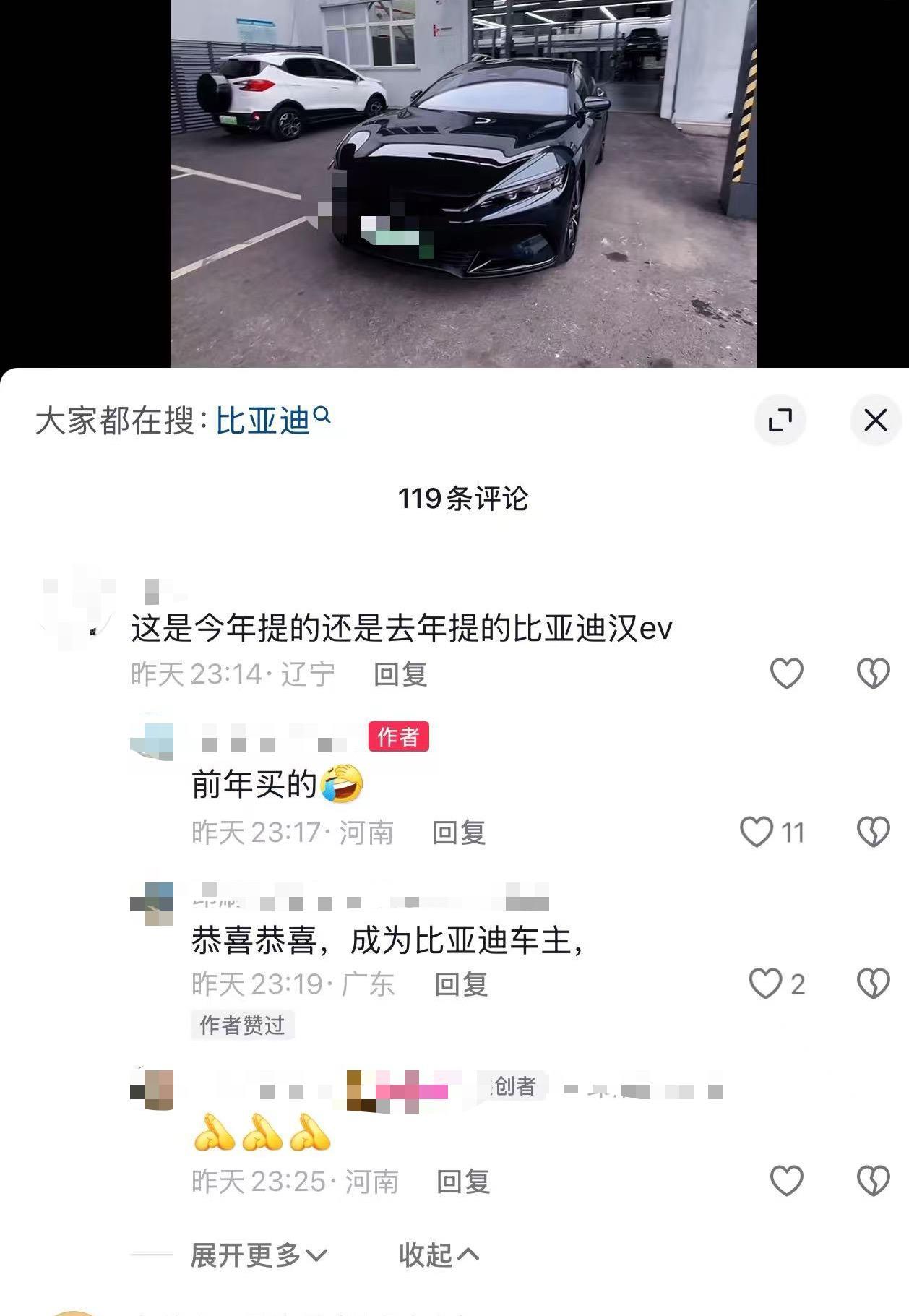909x1316 pixels.
Task: Dislike the 恭喜恭喜 comment from 广东
Action: click(873, 984)
